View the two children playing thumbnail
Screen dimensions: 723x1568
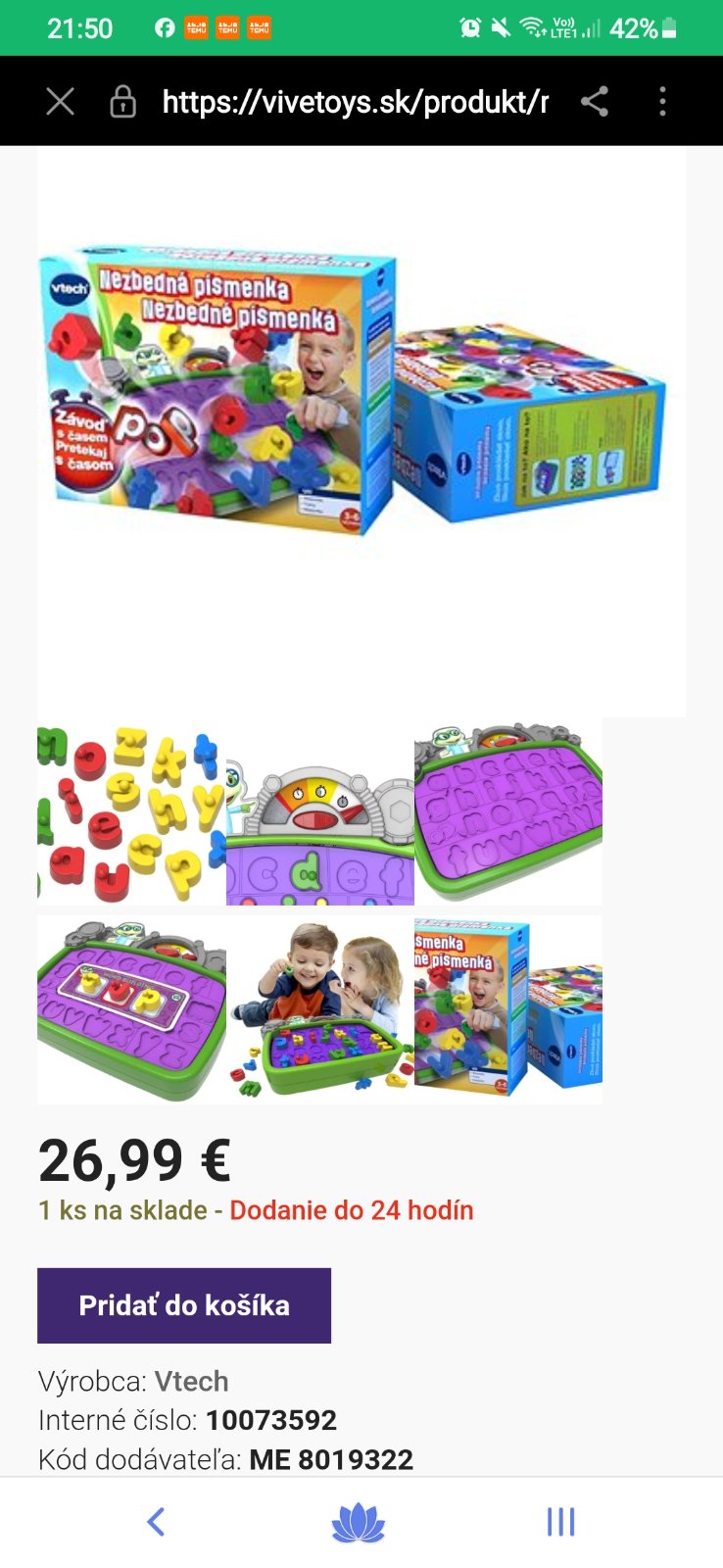[320, 1009]
